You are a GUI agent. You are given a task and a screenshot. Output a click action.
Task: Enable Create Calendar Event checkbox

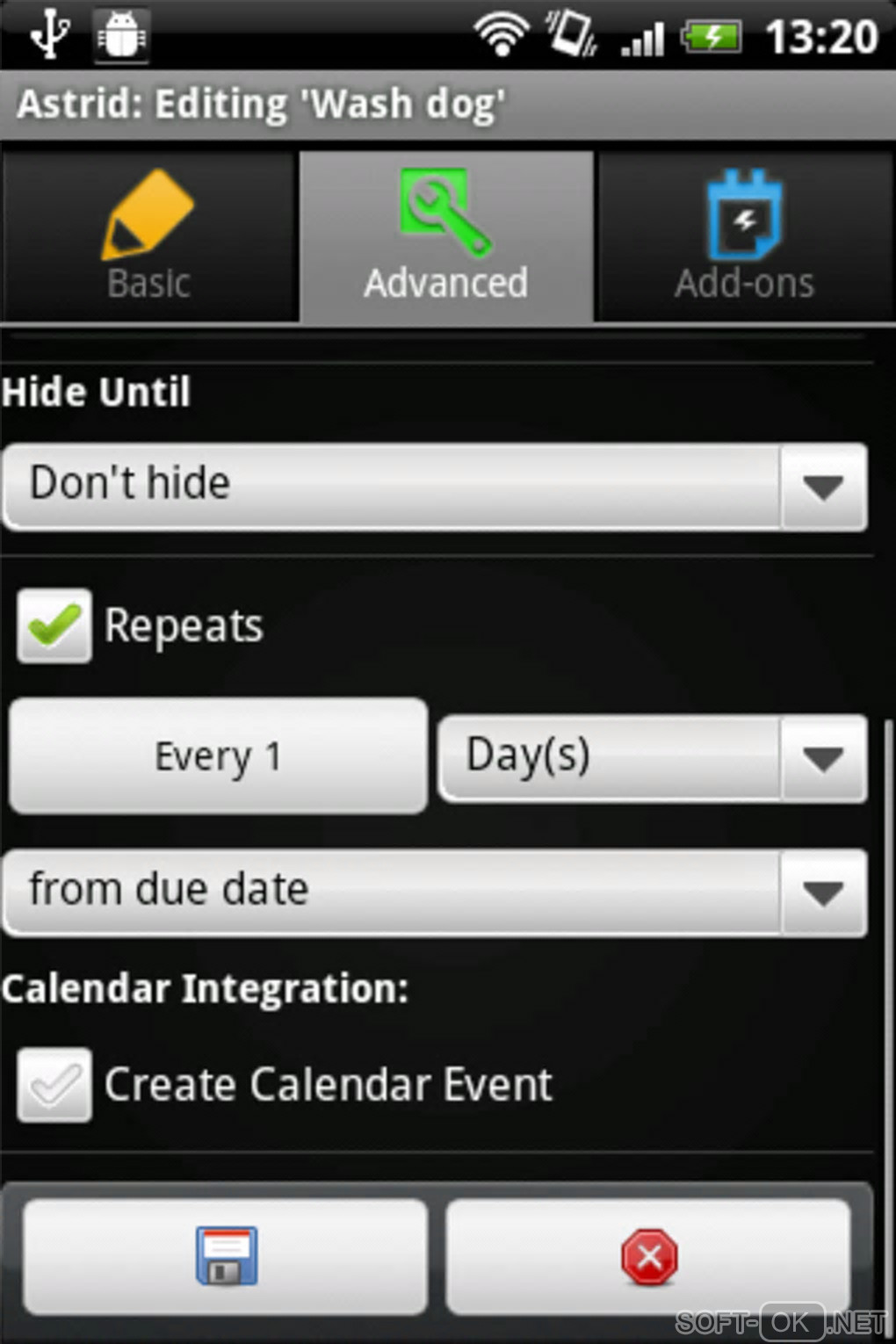tap(54, 1085)
